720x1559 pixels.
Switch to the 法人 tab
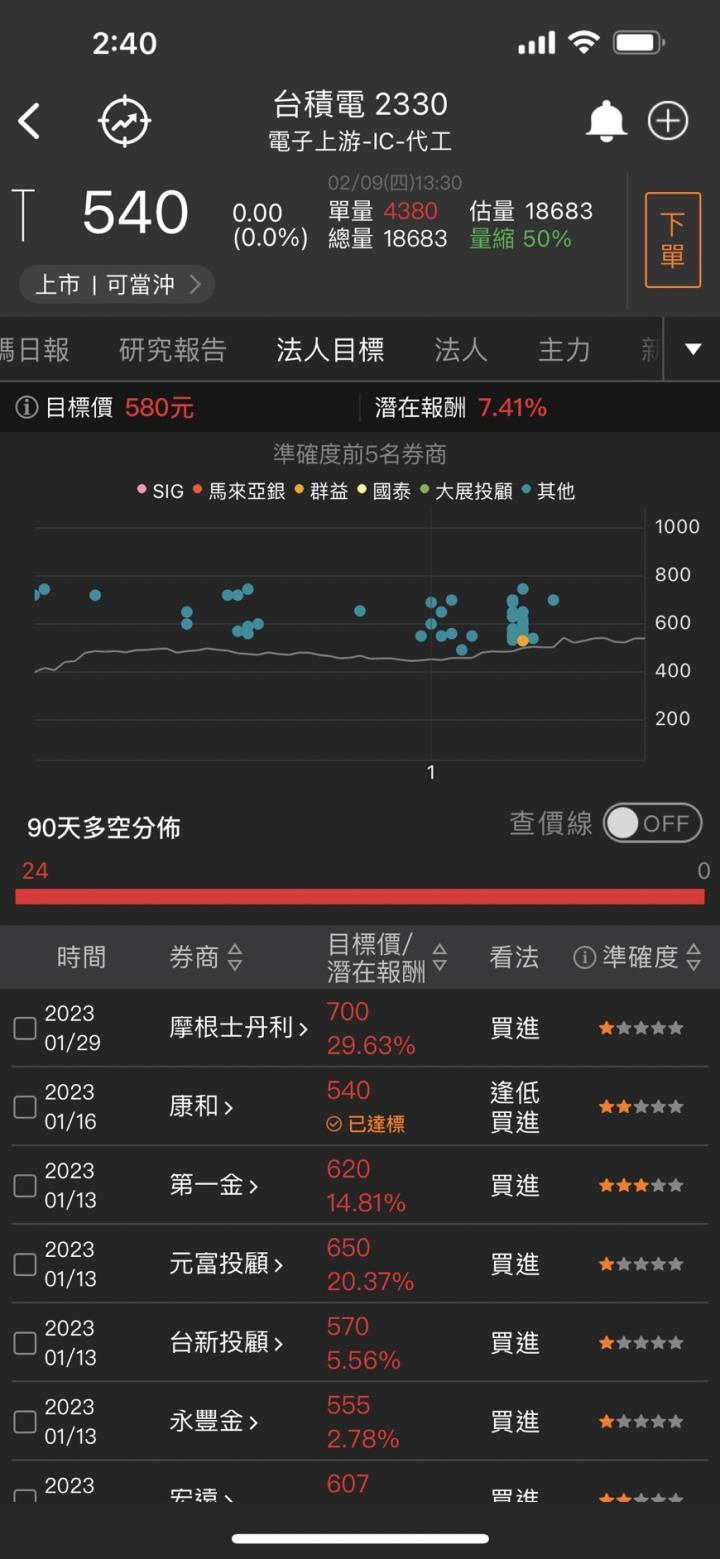coord(460,349)
